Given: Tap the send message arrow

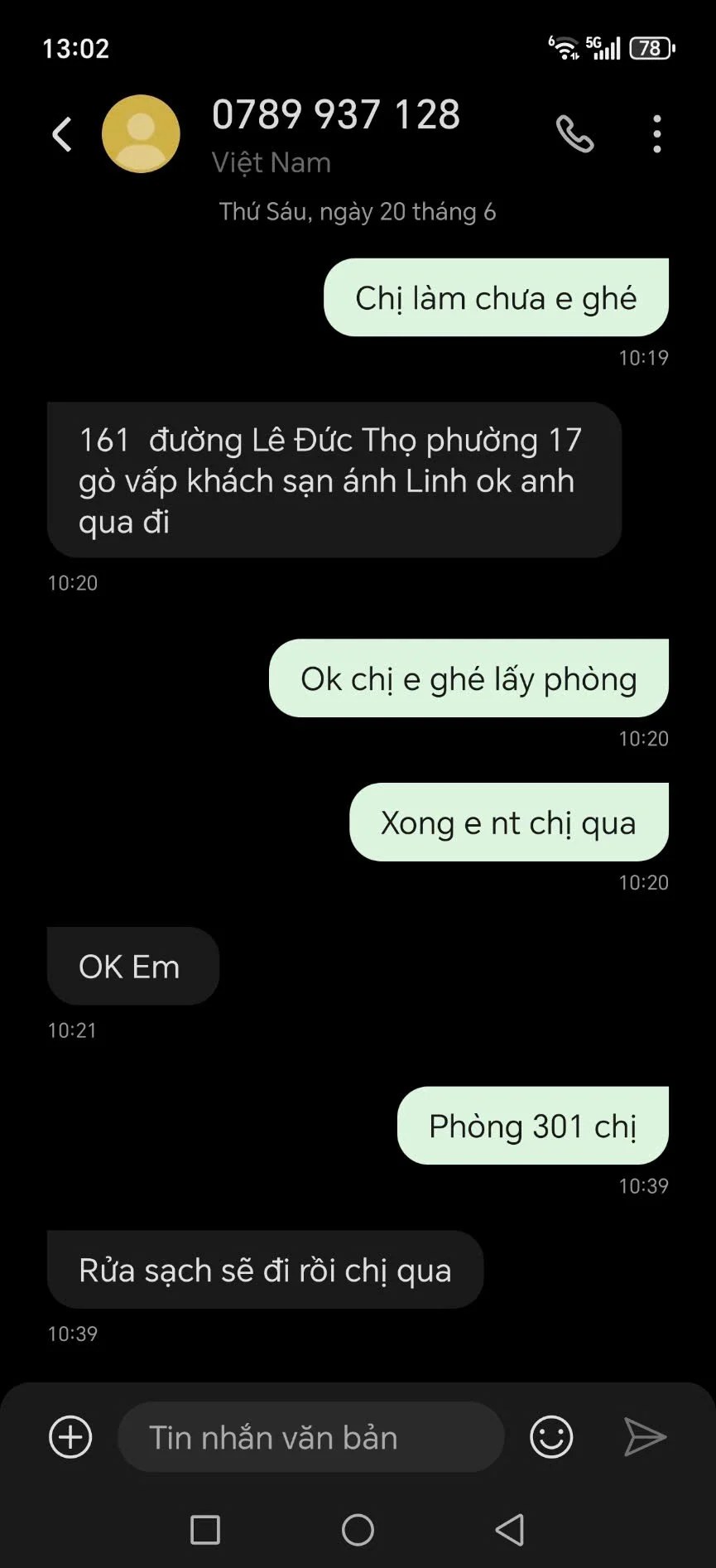Looking at the screenshot, I should pos(645,1437).
